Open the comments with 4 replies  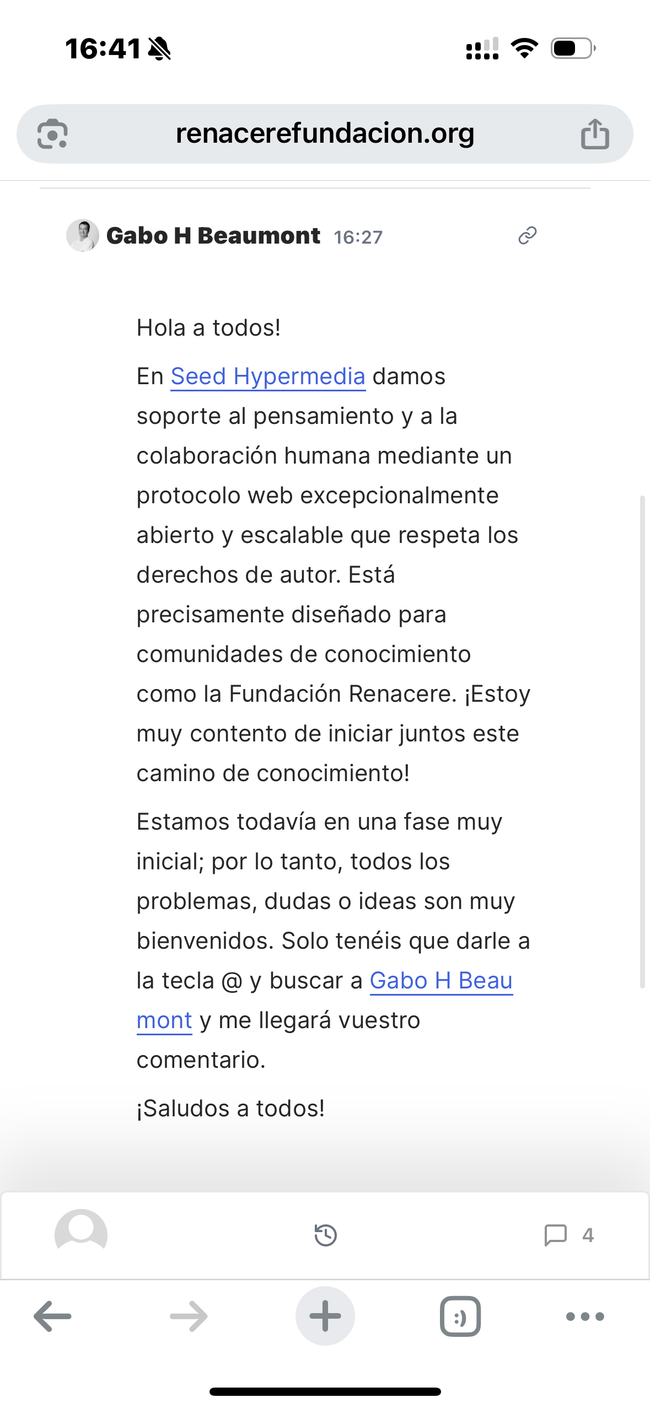click(x=568, y=1235)
